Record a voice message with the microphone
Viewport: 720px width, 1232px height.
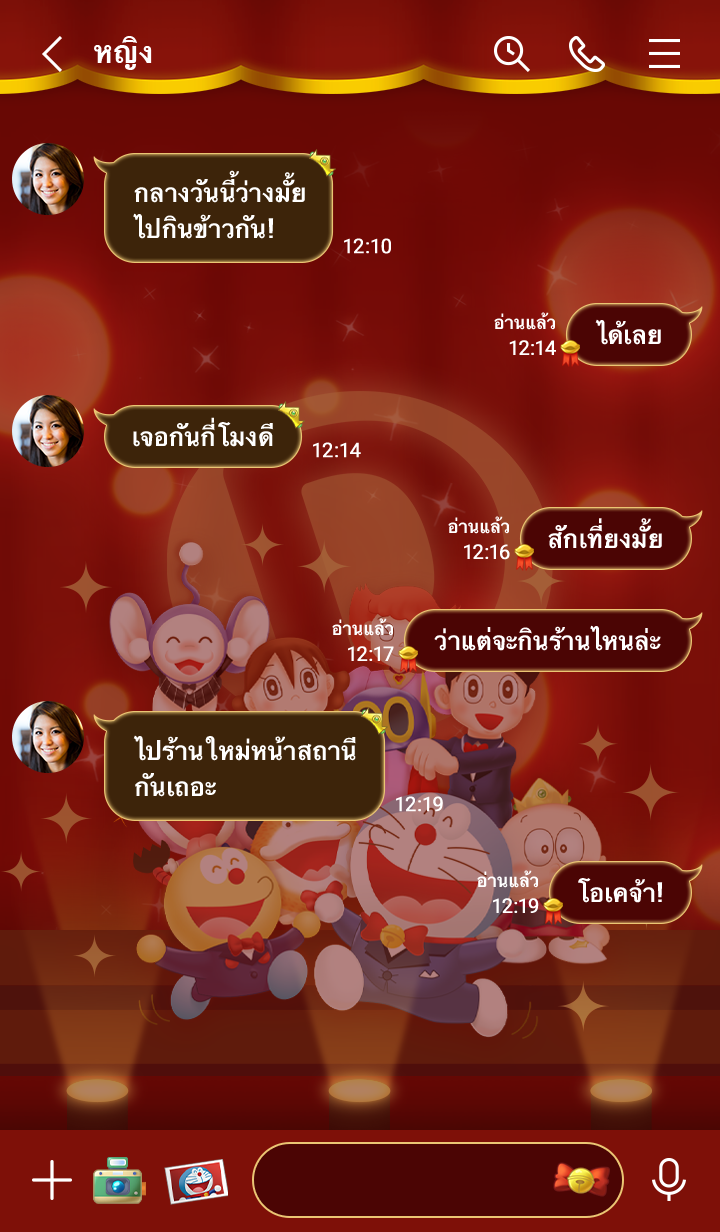[x=668, y=1181]
